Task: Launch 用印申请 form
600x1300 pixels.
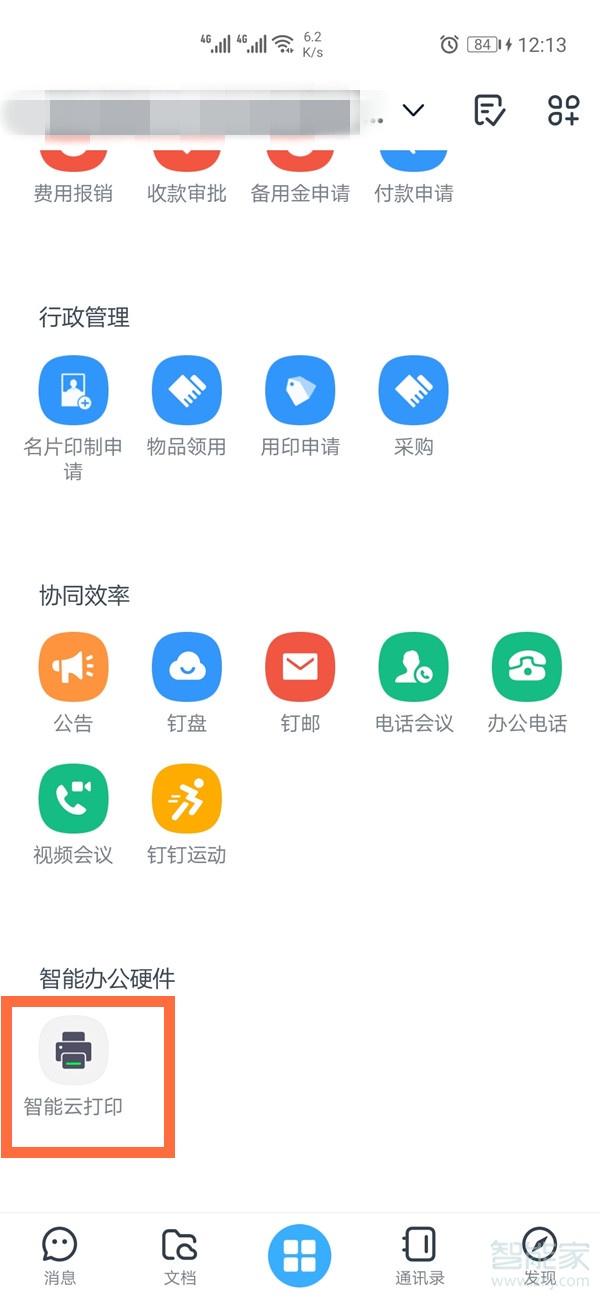Action: 300,391
